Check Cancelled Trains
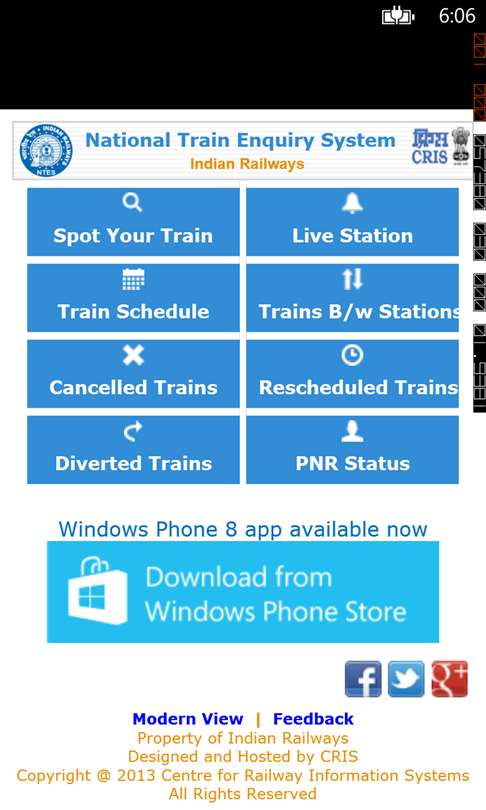The image size is (486, 810). pyautogui.click(x=133, y=373)
